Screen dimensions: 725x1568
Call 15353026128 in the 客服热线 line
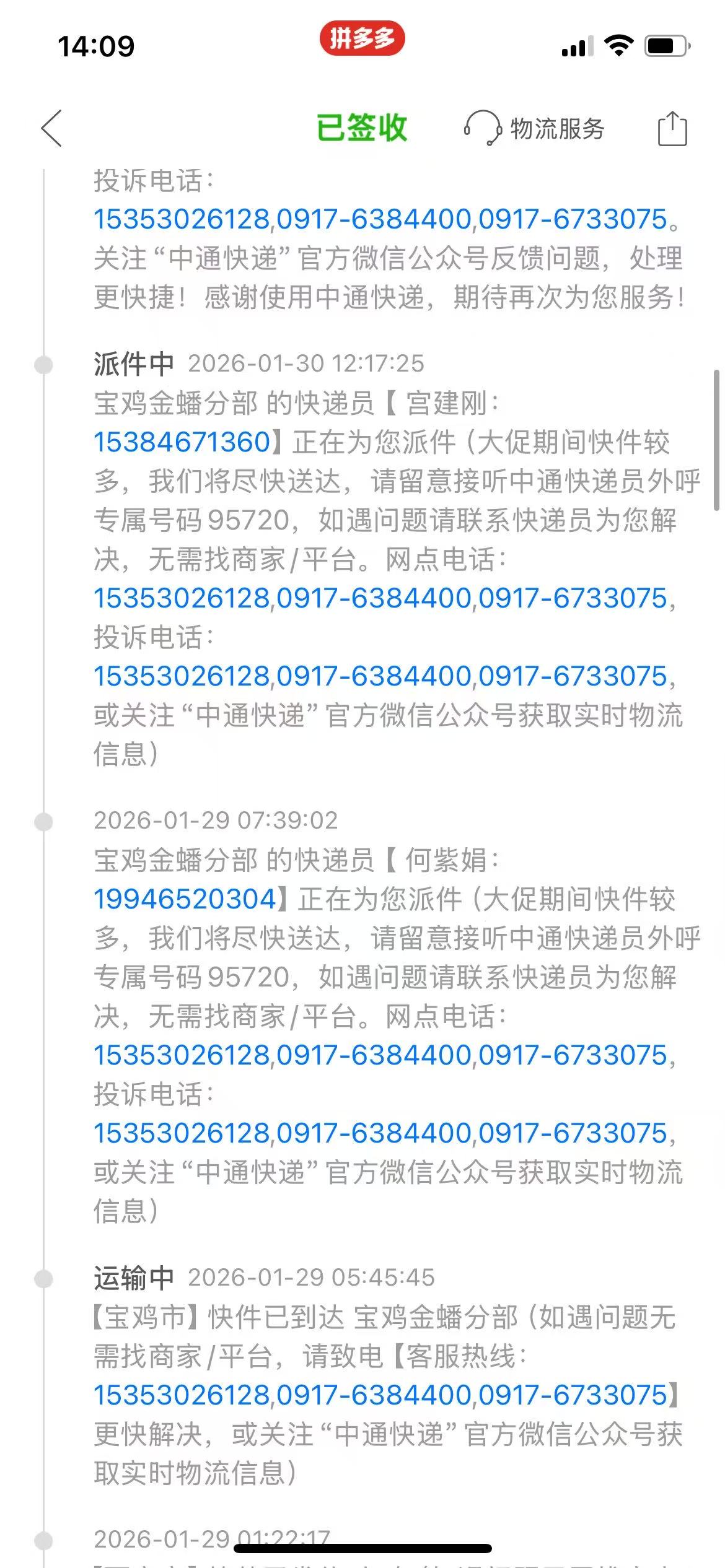click(x=182, y=1395)
